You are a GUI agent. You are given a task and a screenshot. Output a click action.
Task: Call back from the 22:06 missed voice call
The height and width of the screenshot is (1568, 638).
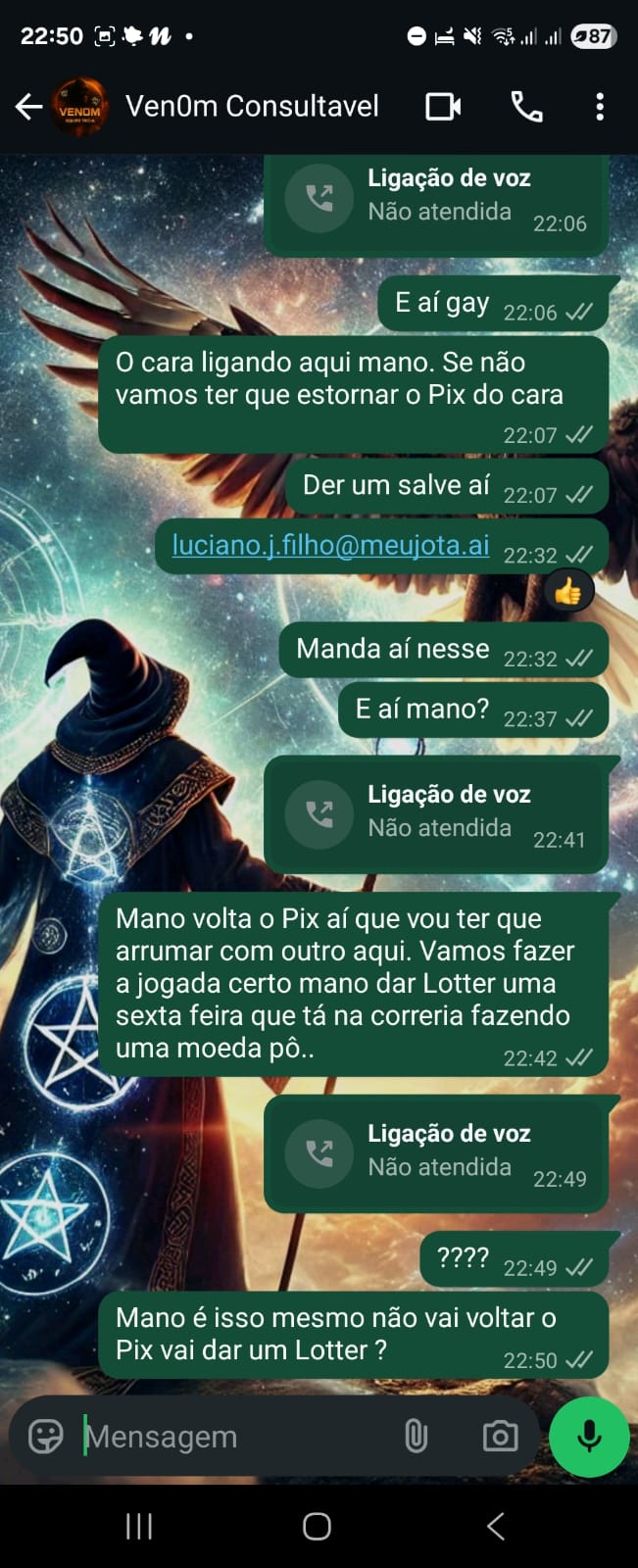coord(319,197)
